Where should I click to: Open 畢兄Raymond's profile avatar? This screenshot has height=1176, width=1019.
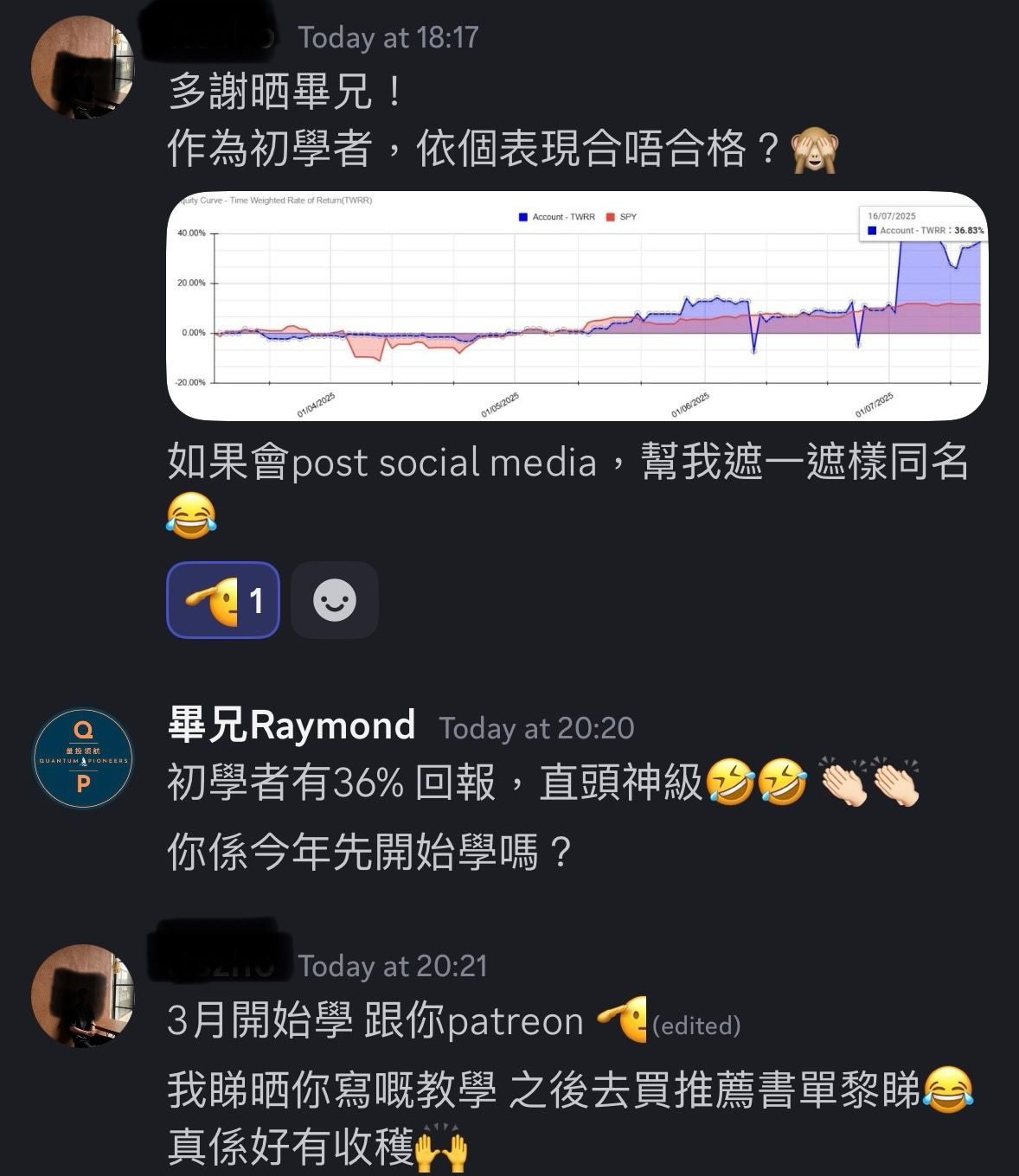[83, 758]
